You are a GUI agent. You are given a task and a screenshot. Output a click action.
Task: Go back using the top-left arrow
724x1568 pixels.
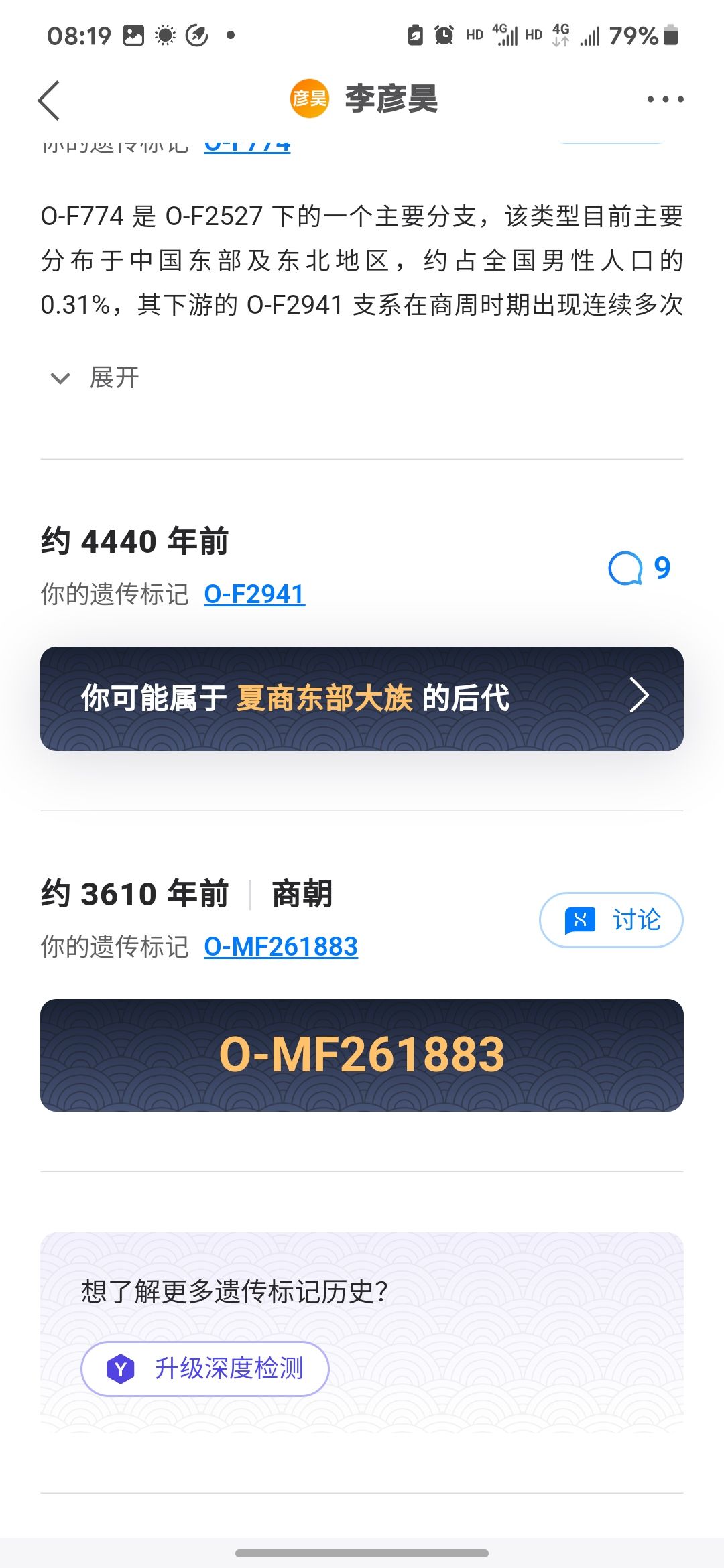coord(49,101)
